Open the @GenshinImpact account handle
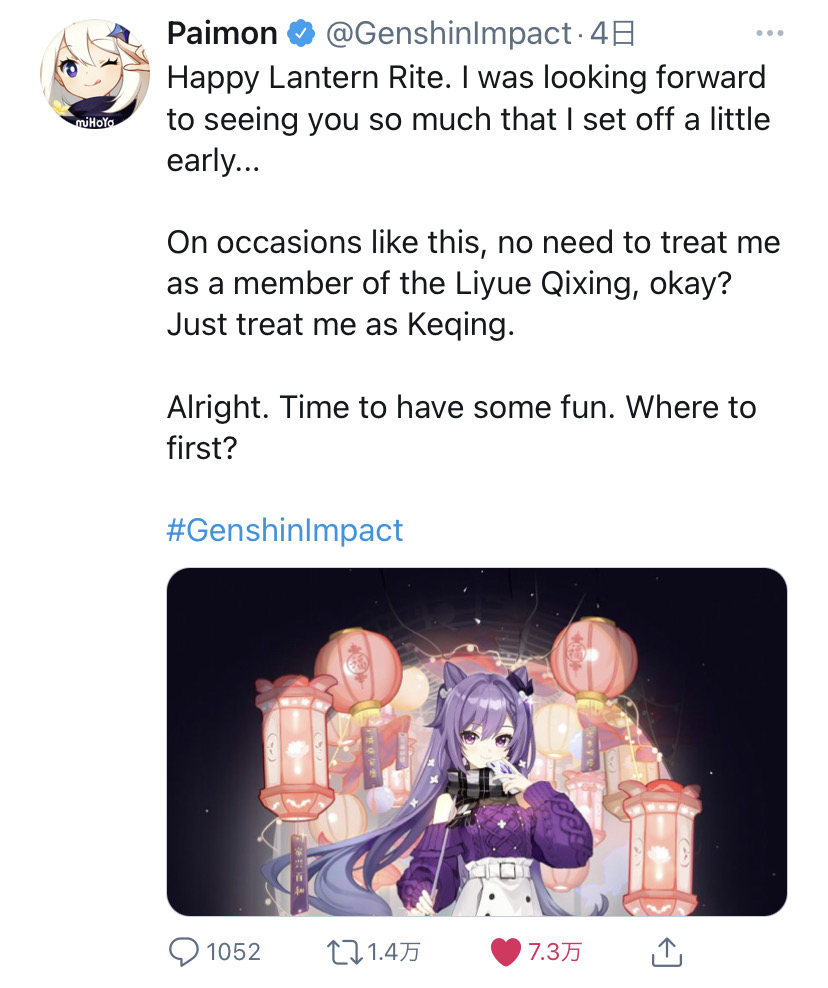Image resolution: width=828 pixels, height=988 pixels. click(449, 34)
